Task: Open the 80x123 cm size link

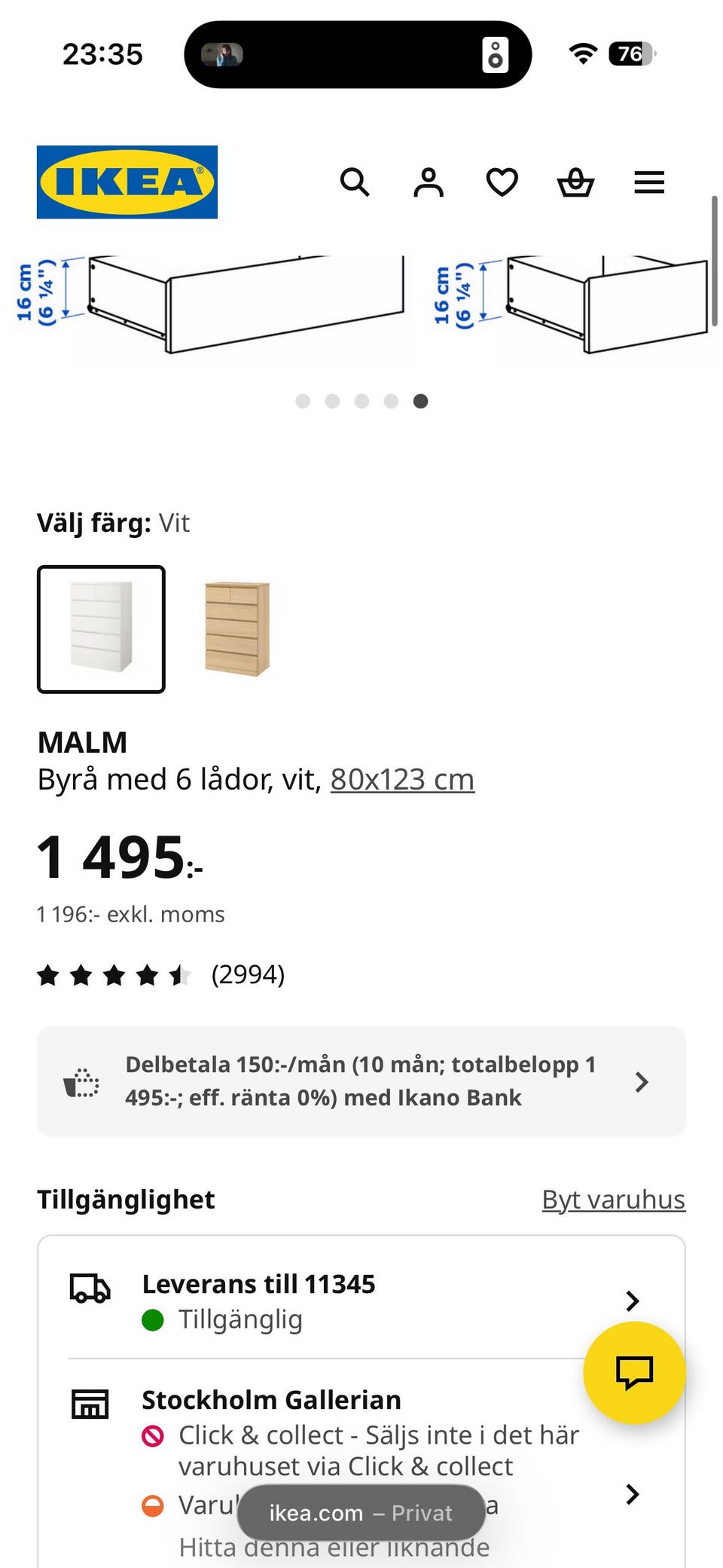Action: coord(402,778)
